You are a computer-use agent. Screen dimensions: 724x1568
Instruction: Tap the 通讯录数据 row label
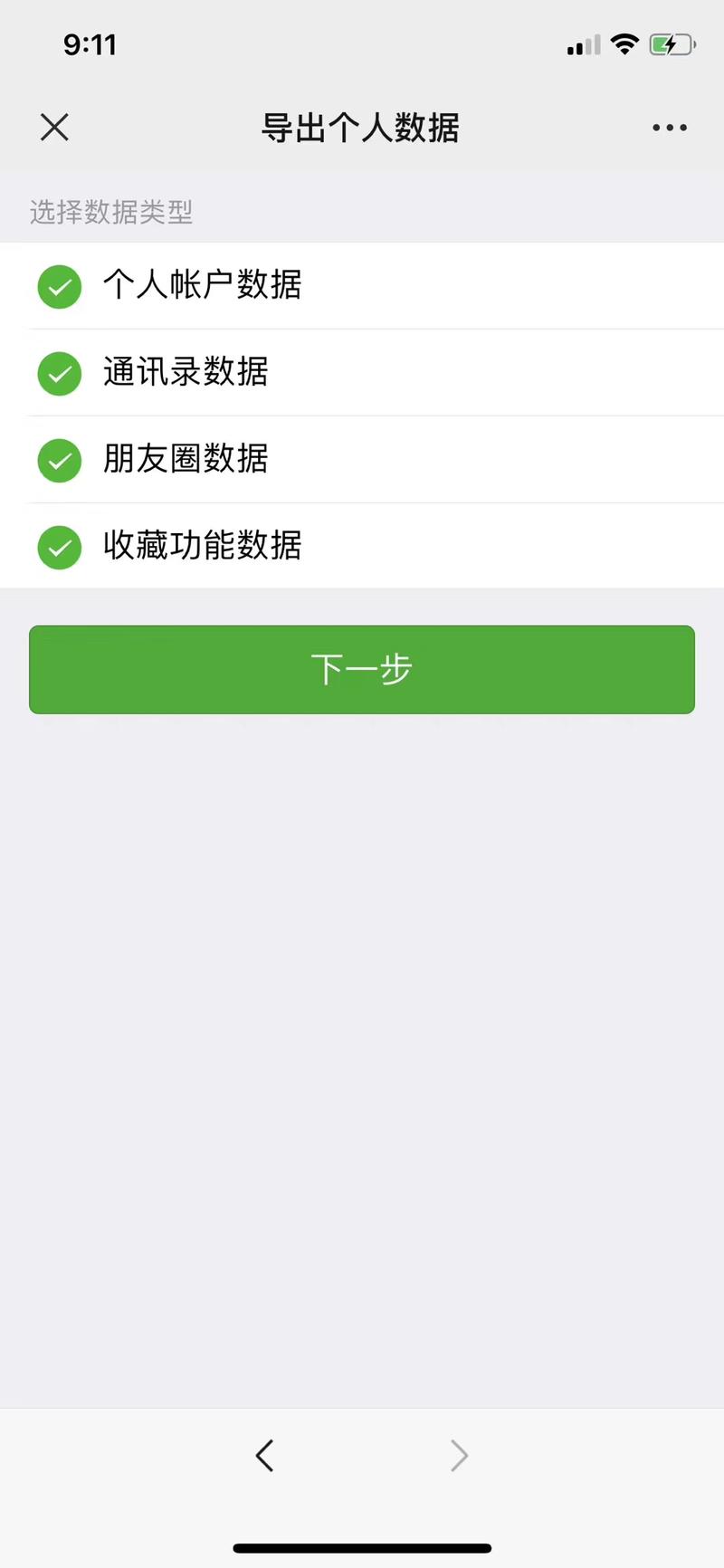186,373
